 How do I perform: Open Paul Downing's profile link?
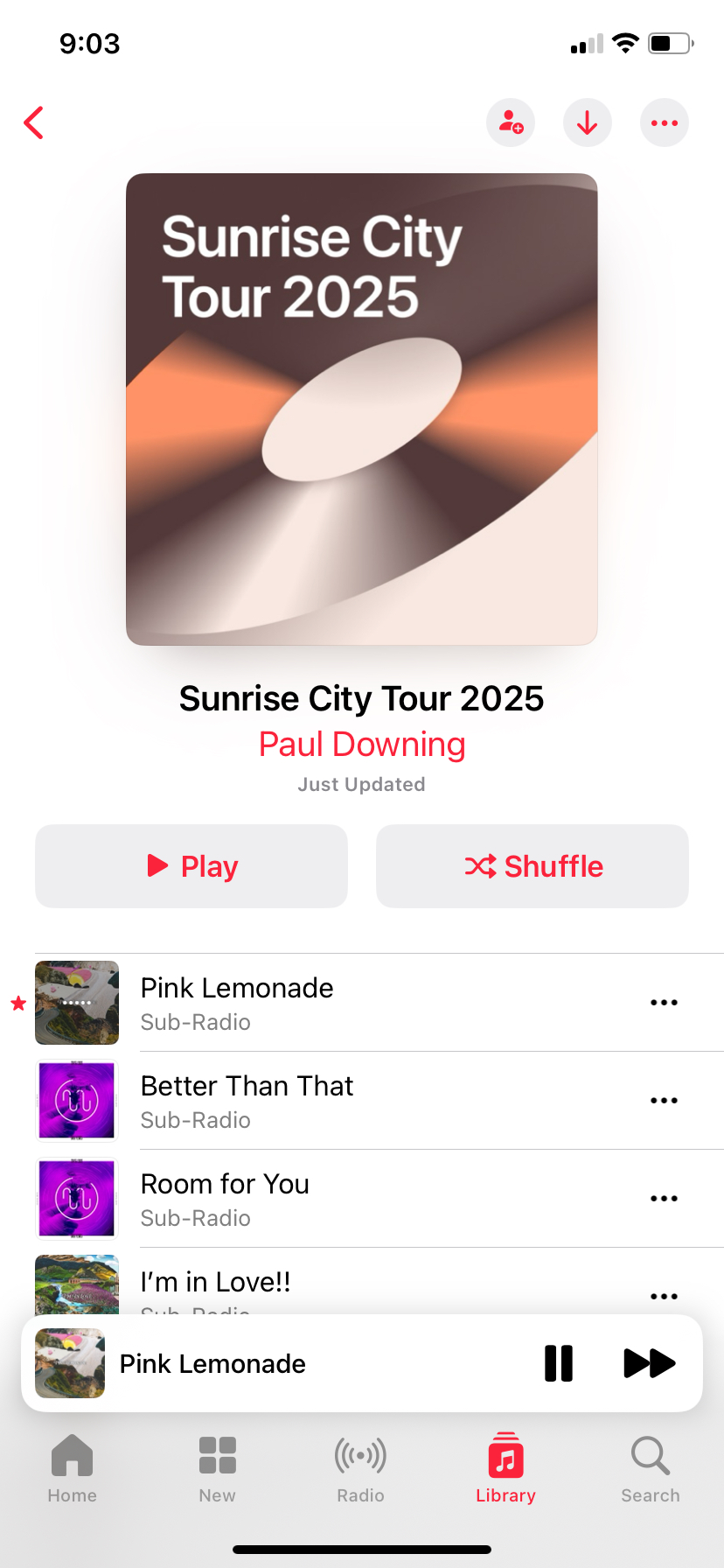[x=362, y=745]
